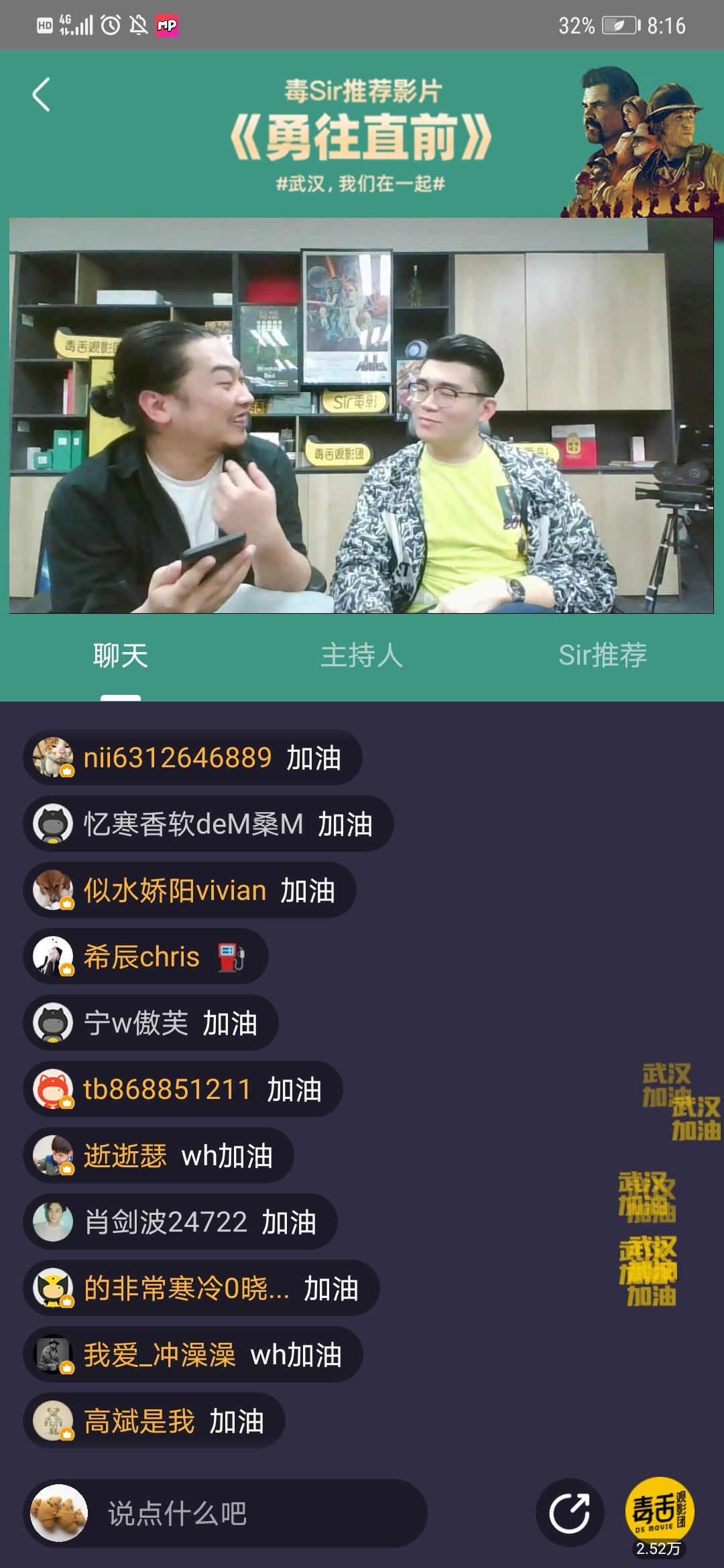Share this live stream
This screenshot has width=724, height=1568.
570,1513
